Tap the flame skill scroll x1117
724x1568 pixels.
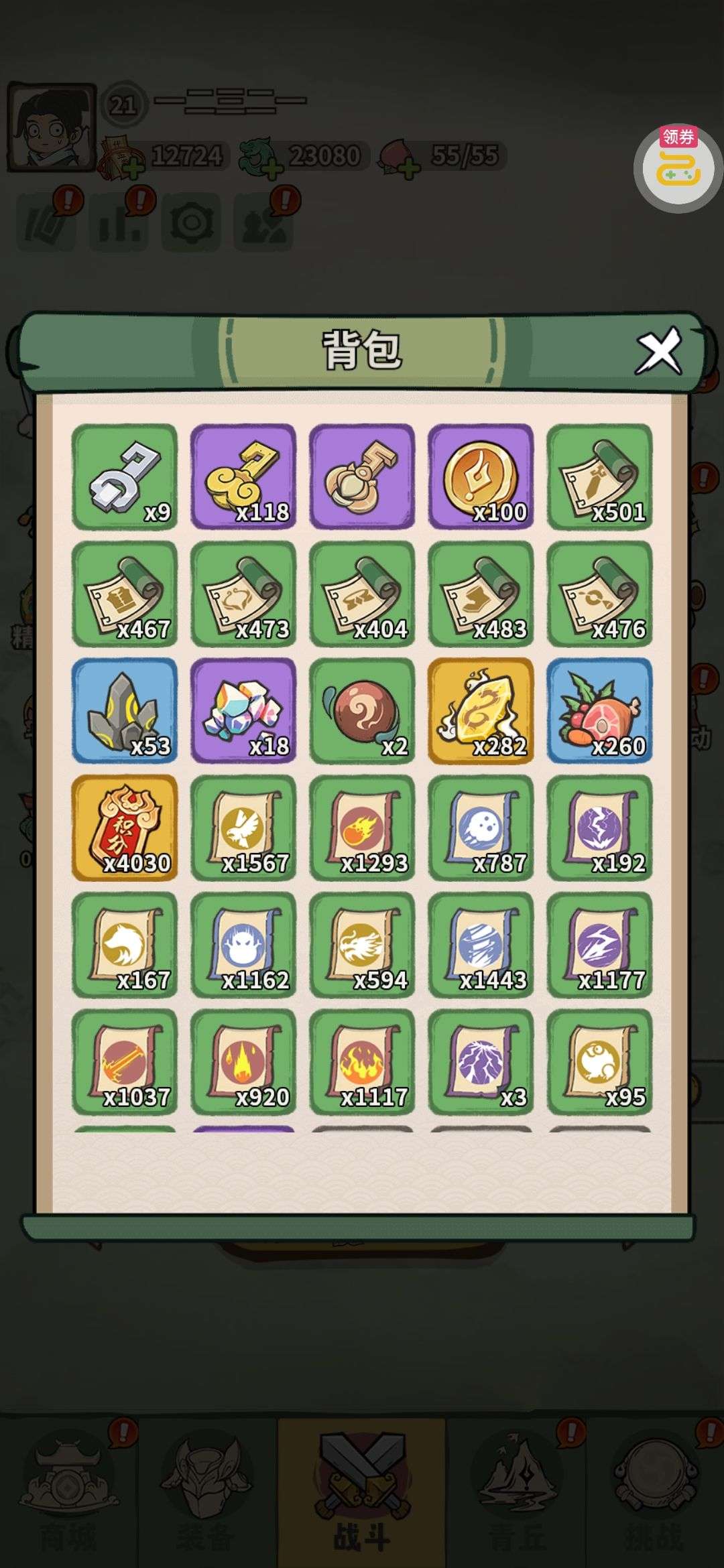point(362,1061)
